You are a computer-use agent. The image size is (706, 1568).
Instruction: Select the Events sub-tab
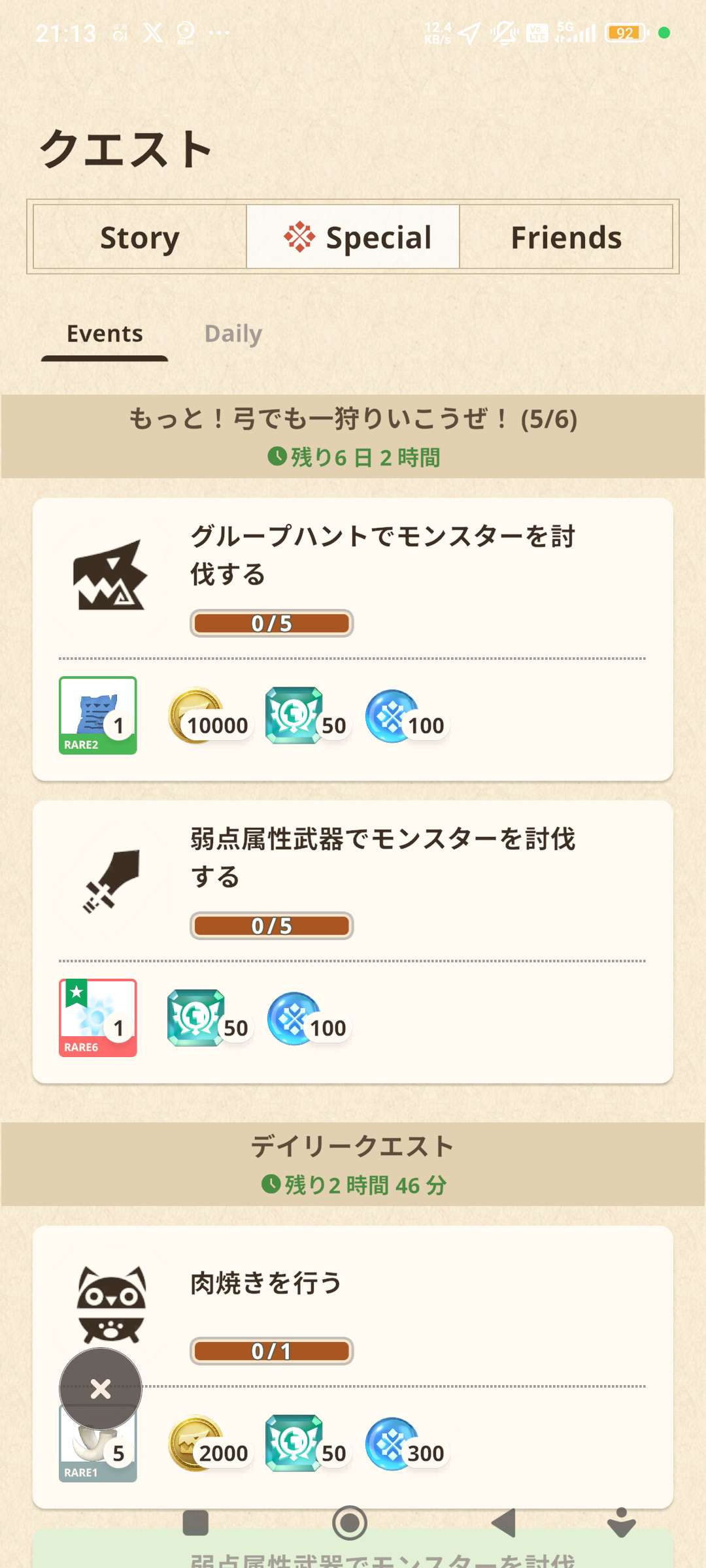coord(105,334)
